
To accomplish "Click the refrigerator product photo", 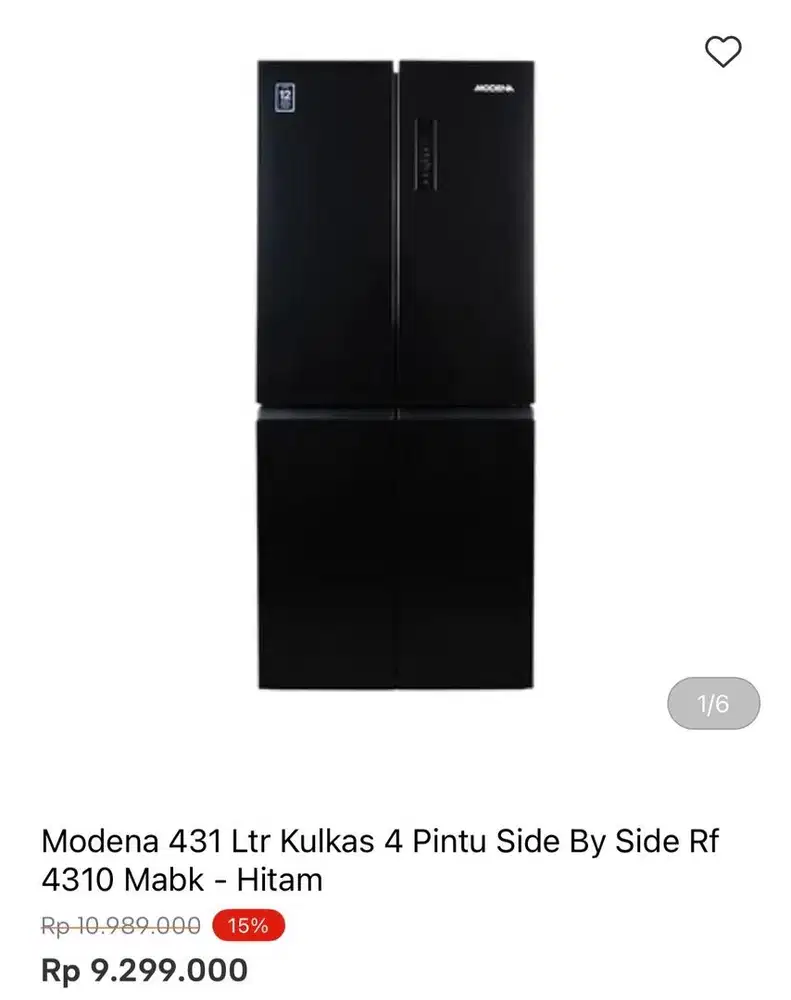I will point(395,380).
